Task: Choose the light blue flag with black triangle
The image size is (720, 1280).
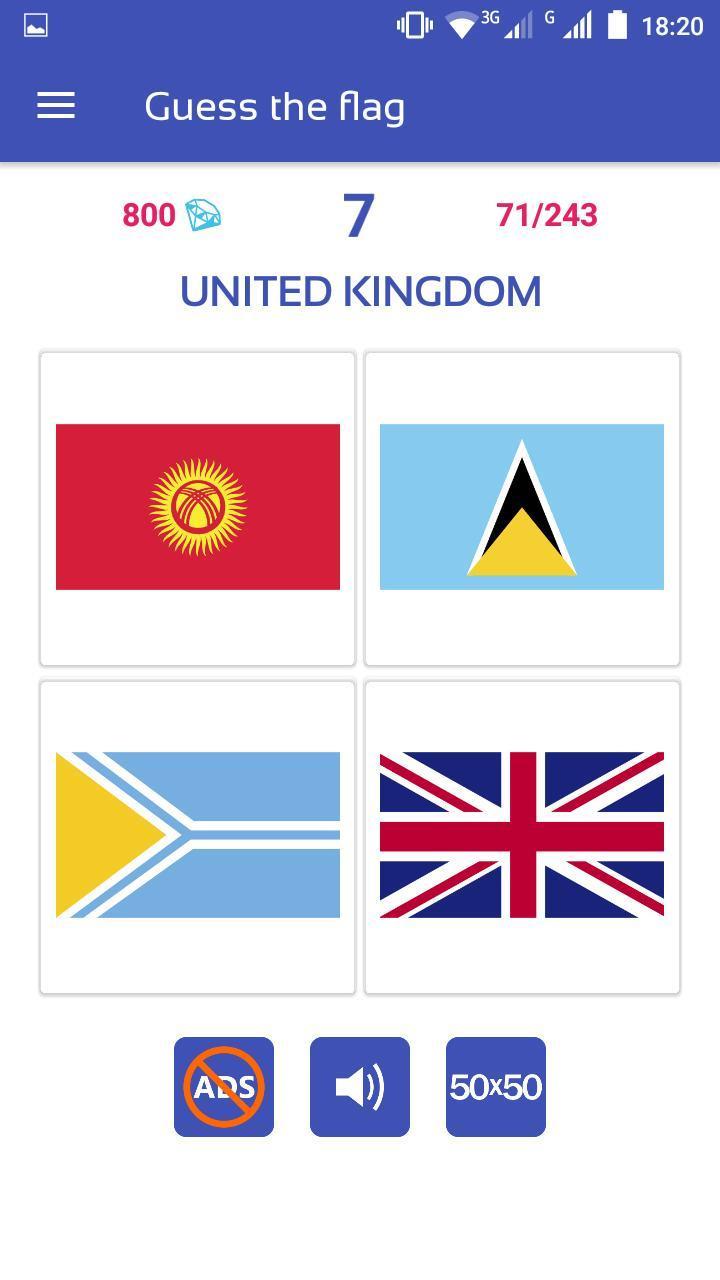Action: [x=522, y=508]
